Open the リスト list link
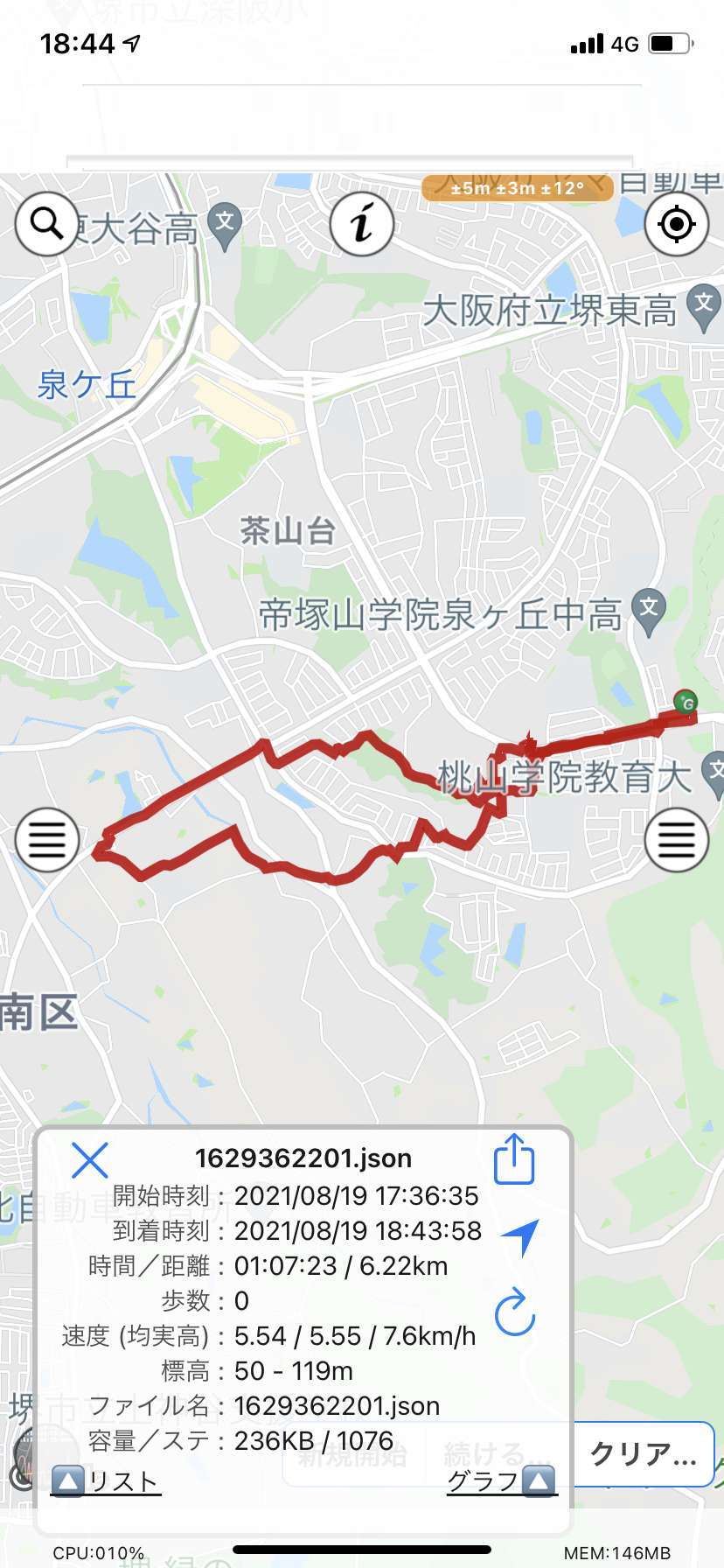Viewport: 724px width, 1568px height. tap(107, 1481)
